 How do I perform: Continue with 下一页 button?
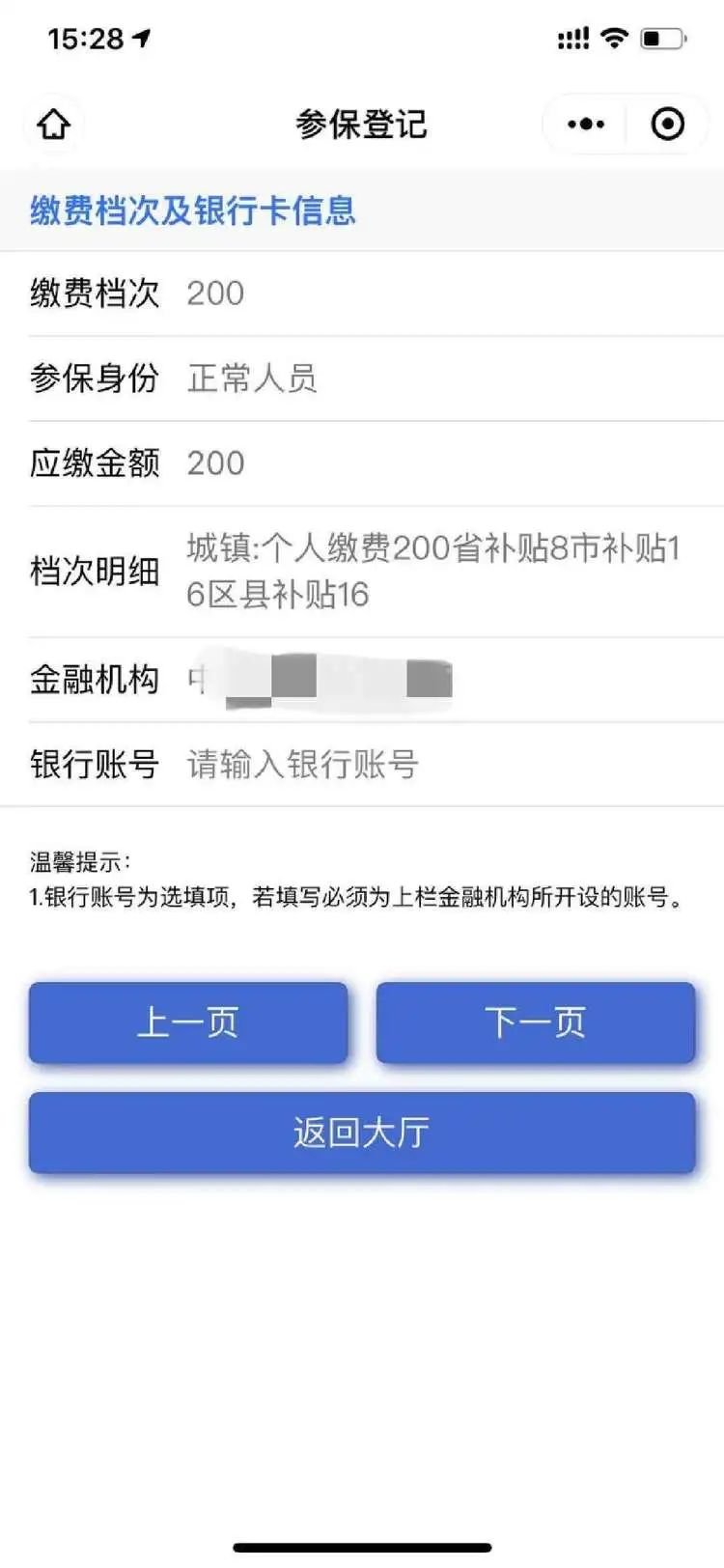coord(536,1022)
